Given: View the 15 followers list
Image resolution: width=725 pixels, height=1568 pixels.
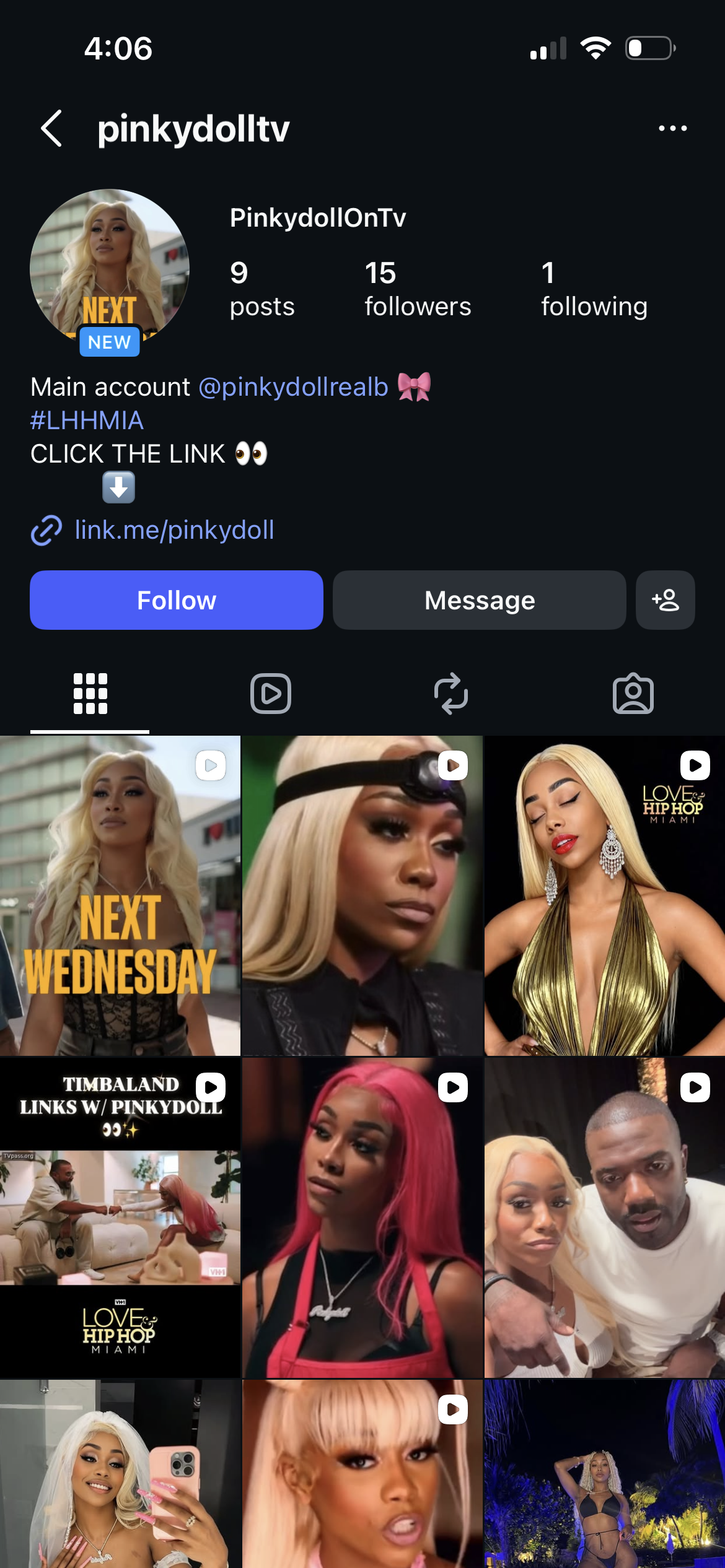Looking at the screenshot, I should tap(417, 289).
